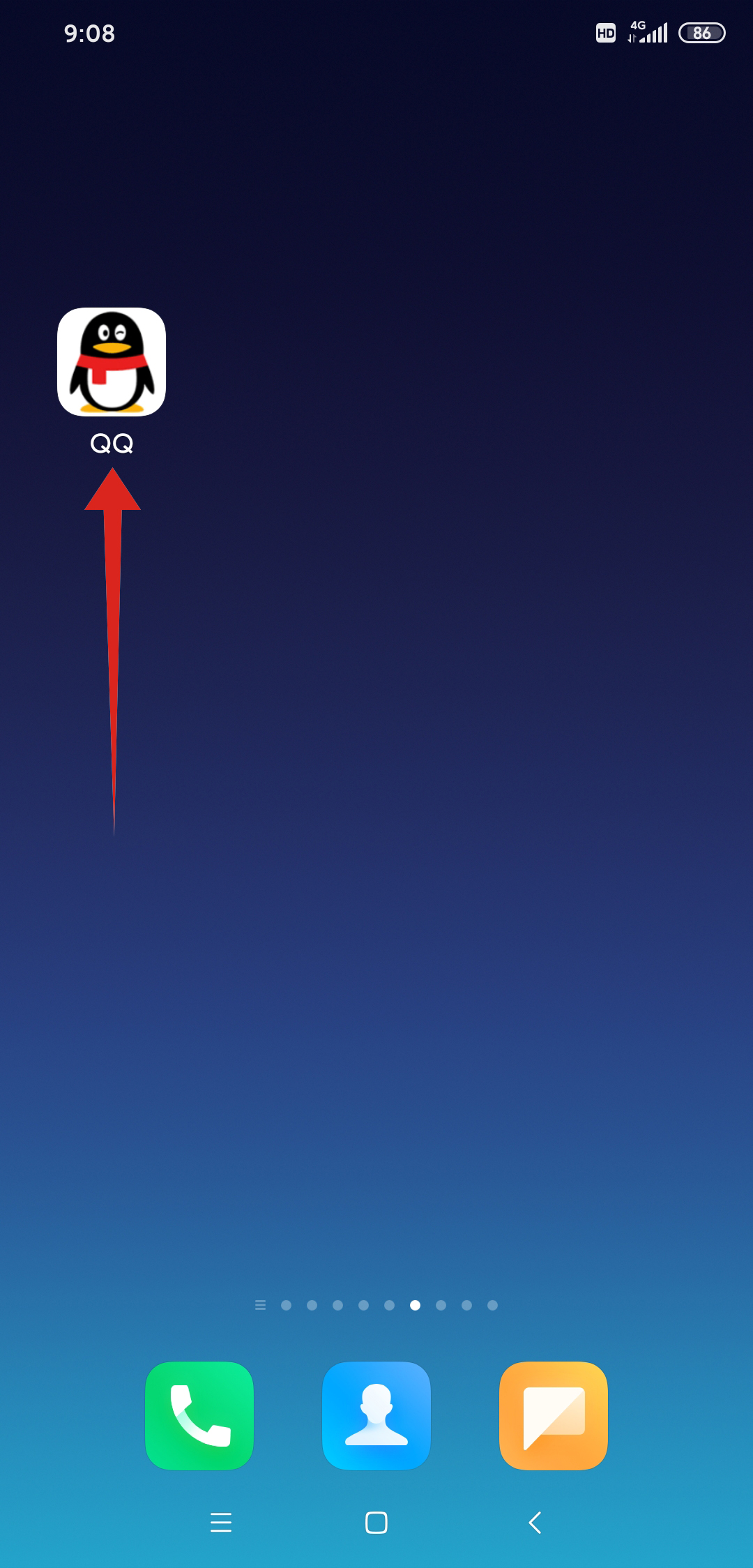Viewport: 753px width, 1568px height.
Task: Launch the green Phone dialer
Action: click(x=199, y=1415)
